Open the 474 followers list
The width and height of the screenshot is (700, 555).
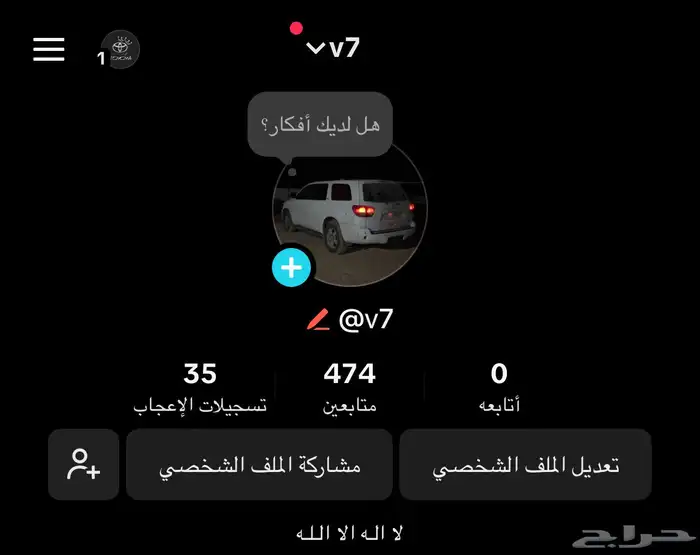[x=349, y=387]
